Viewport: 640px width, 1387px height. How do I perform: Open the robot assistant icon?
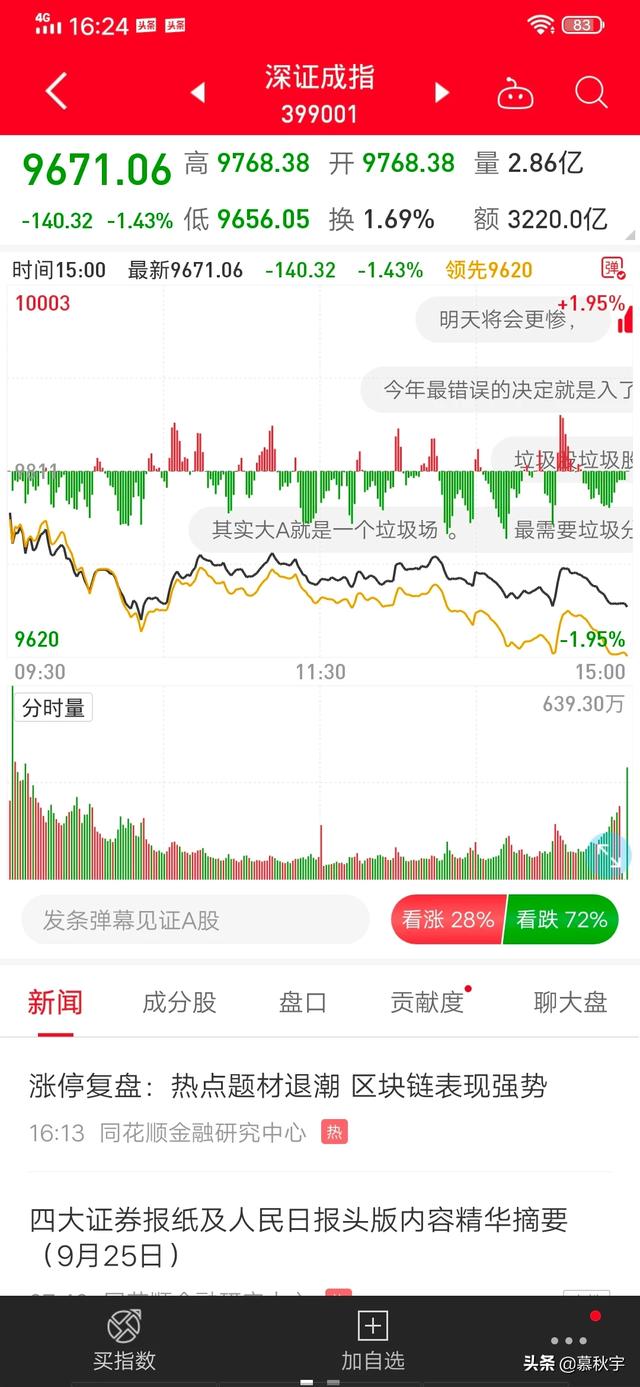[x=515, y=93]
